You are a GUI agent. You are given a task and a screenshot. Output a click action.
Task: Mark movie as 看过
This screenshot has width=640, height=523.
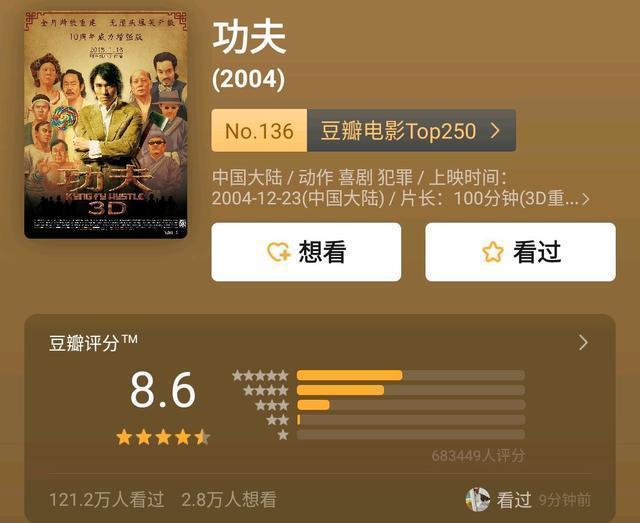(520, 252)
